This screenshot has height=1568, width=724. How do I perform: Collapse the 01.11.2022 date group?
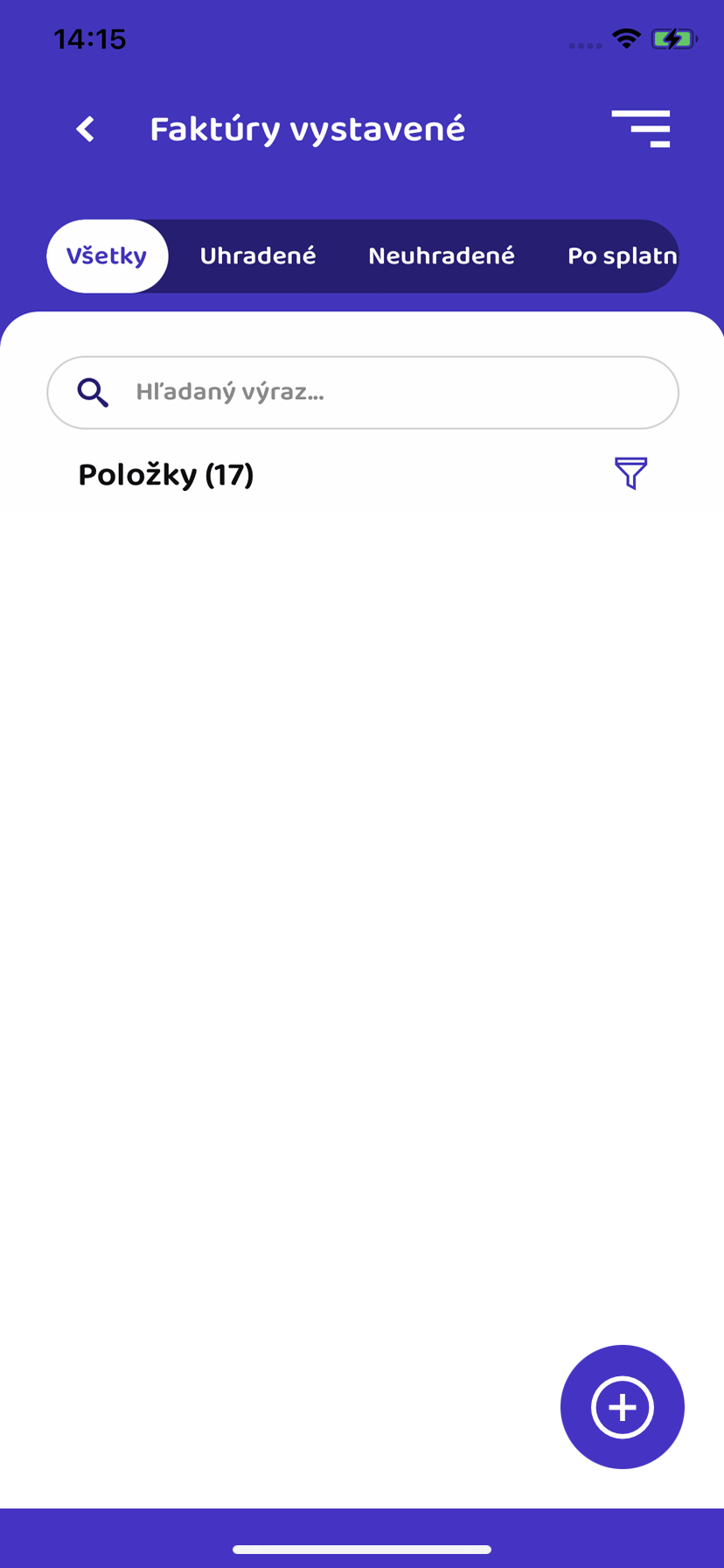tap(363, 845)
